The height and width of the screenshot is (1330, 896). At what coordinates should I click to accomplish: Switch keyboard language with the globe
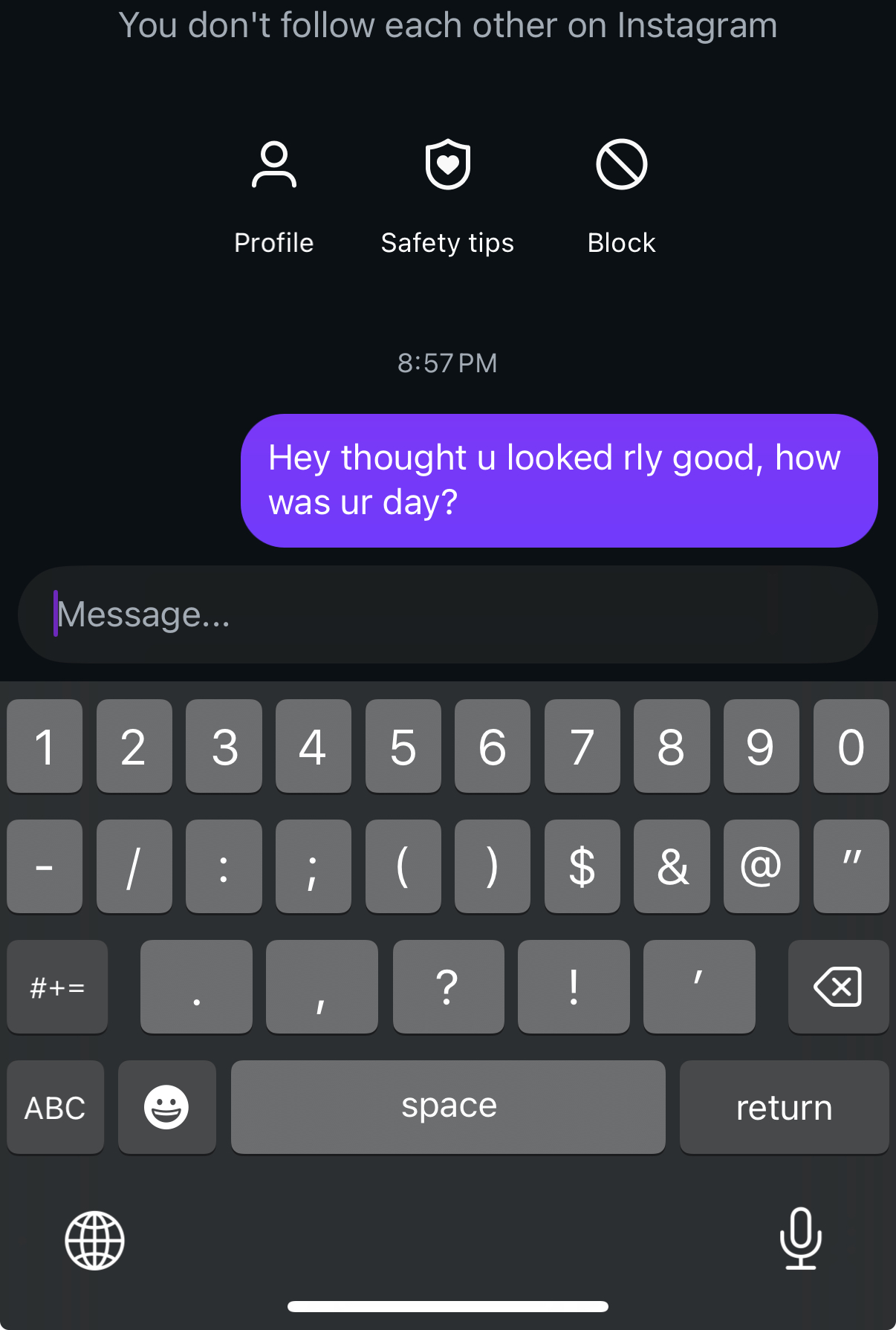pyautogui.click(x=94, y=1240)
